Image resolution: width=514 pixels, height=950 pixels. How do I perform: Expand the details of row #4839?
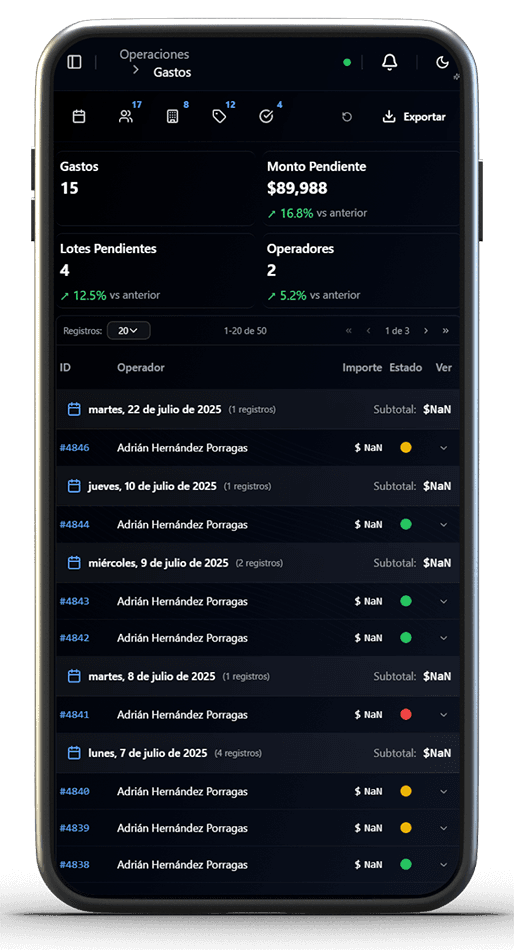point(444,828)
